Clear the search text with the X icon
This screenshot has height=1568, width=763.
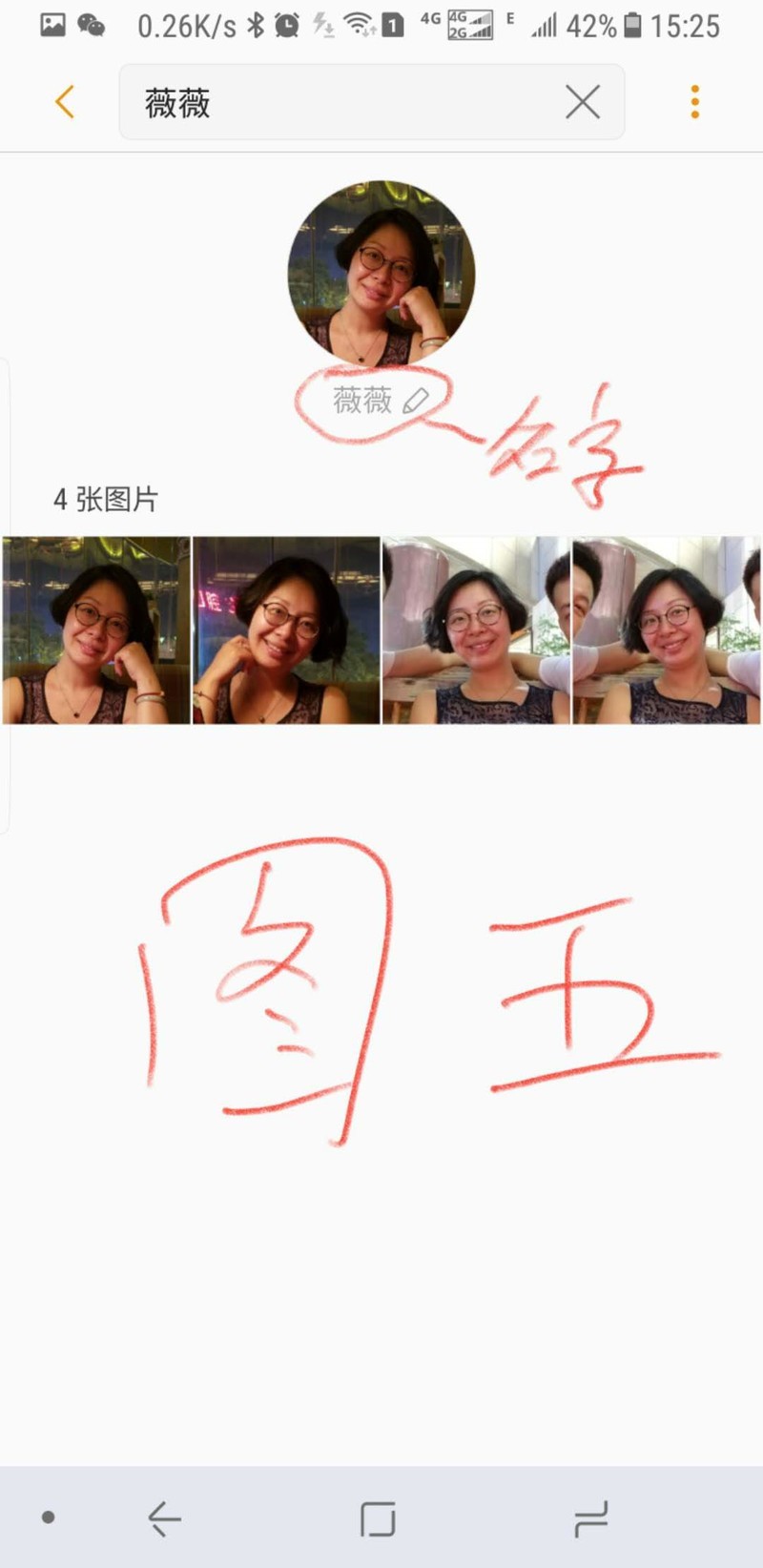(x=582, y=101)
